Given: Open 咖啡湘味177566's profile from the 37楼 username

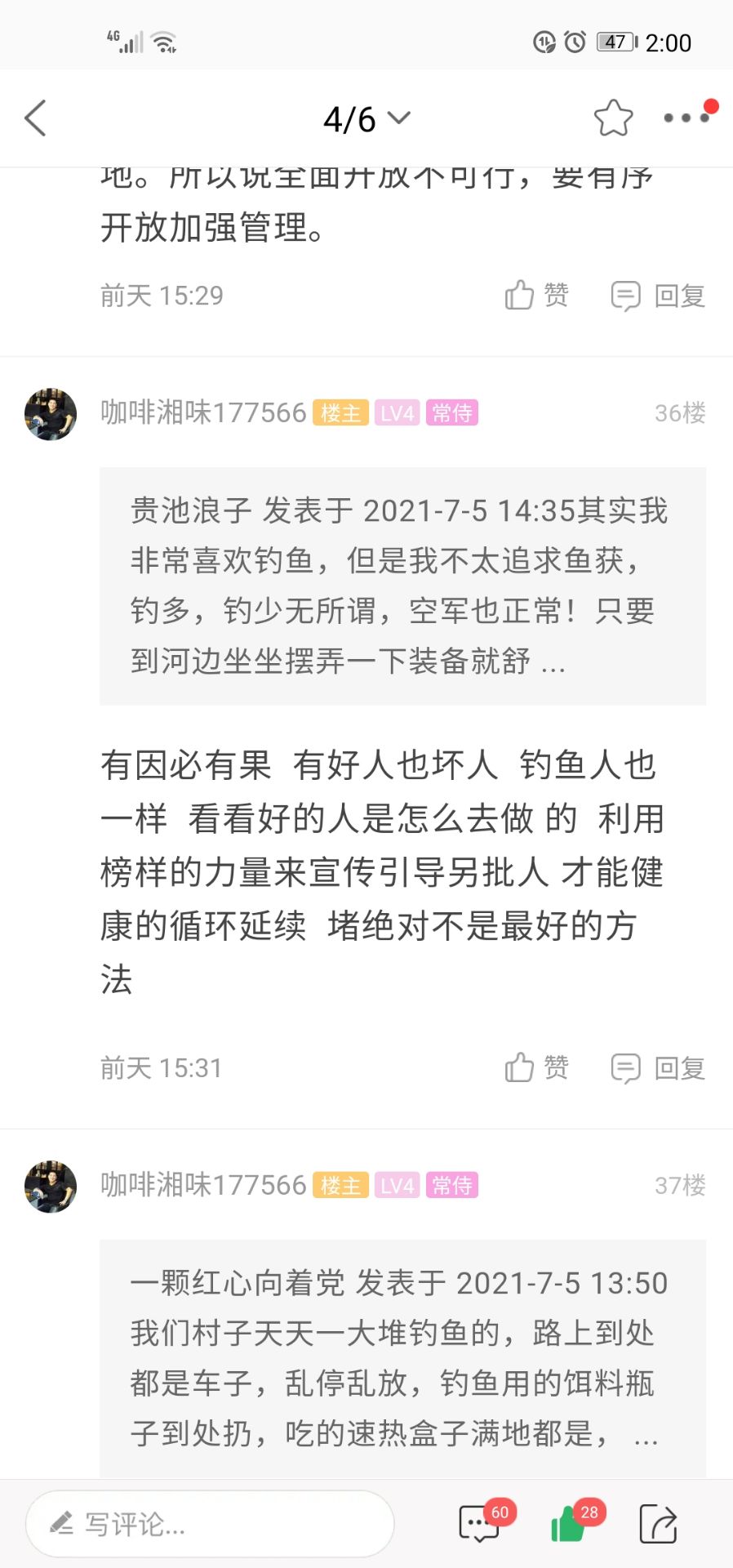Looking at the screenshot, I should click(x=203, y=1185).
